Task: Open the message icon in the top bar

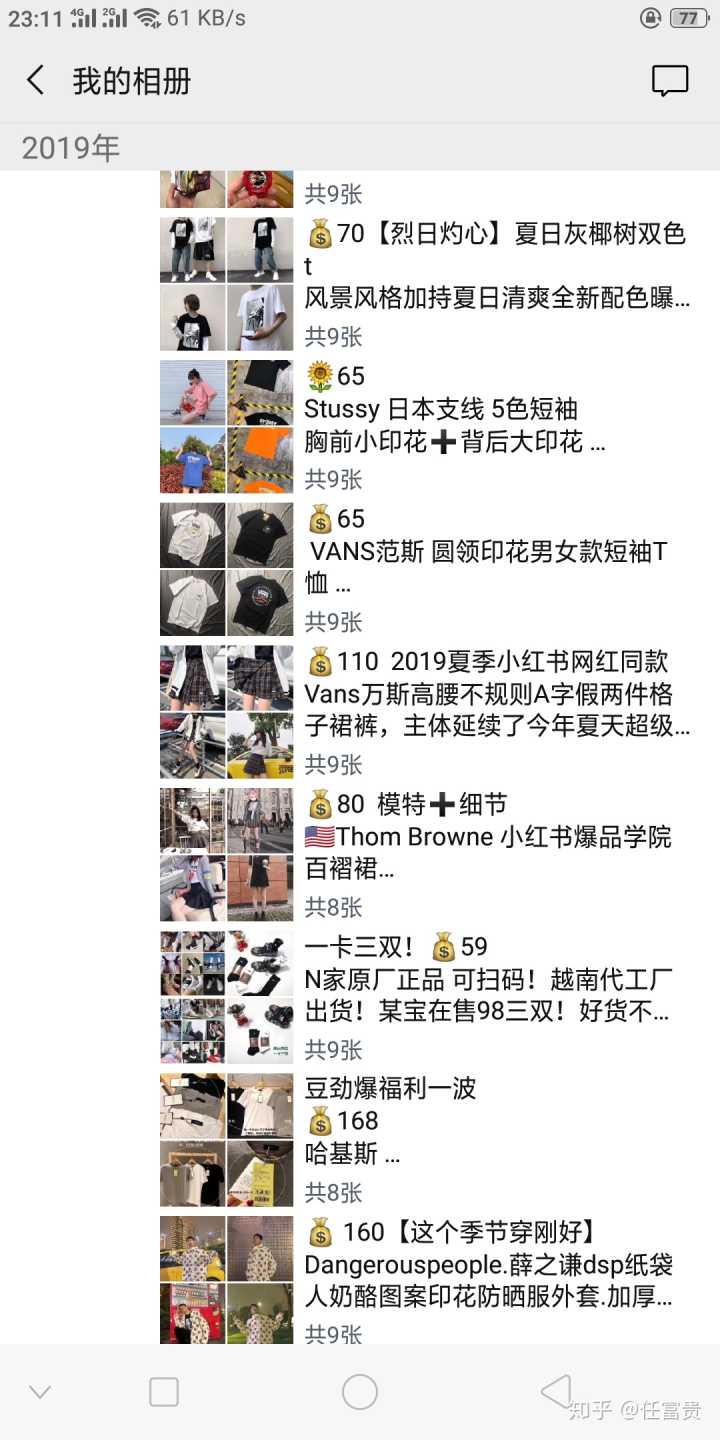Action: pos(670,81)
